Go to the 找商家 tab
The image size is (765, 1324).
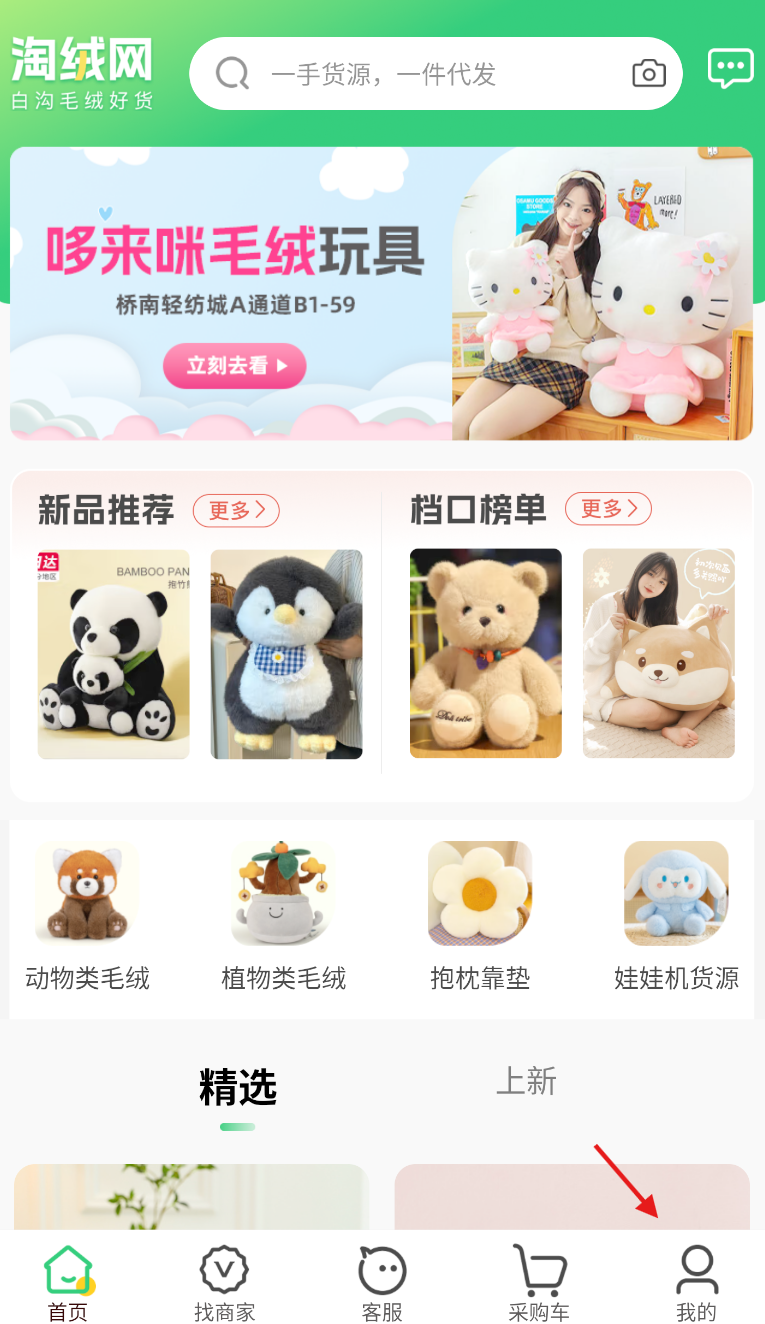click(x=225, y=1284)
